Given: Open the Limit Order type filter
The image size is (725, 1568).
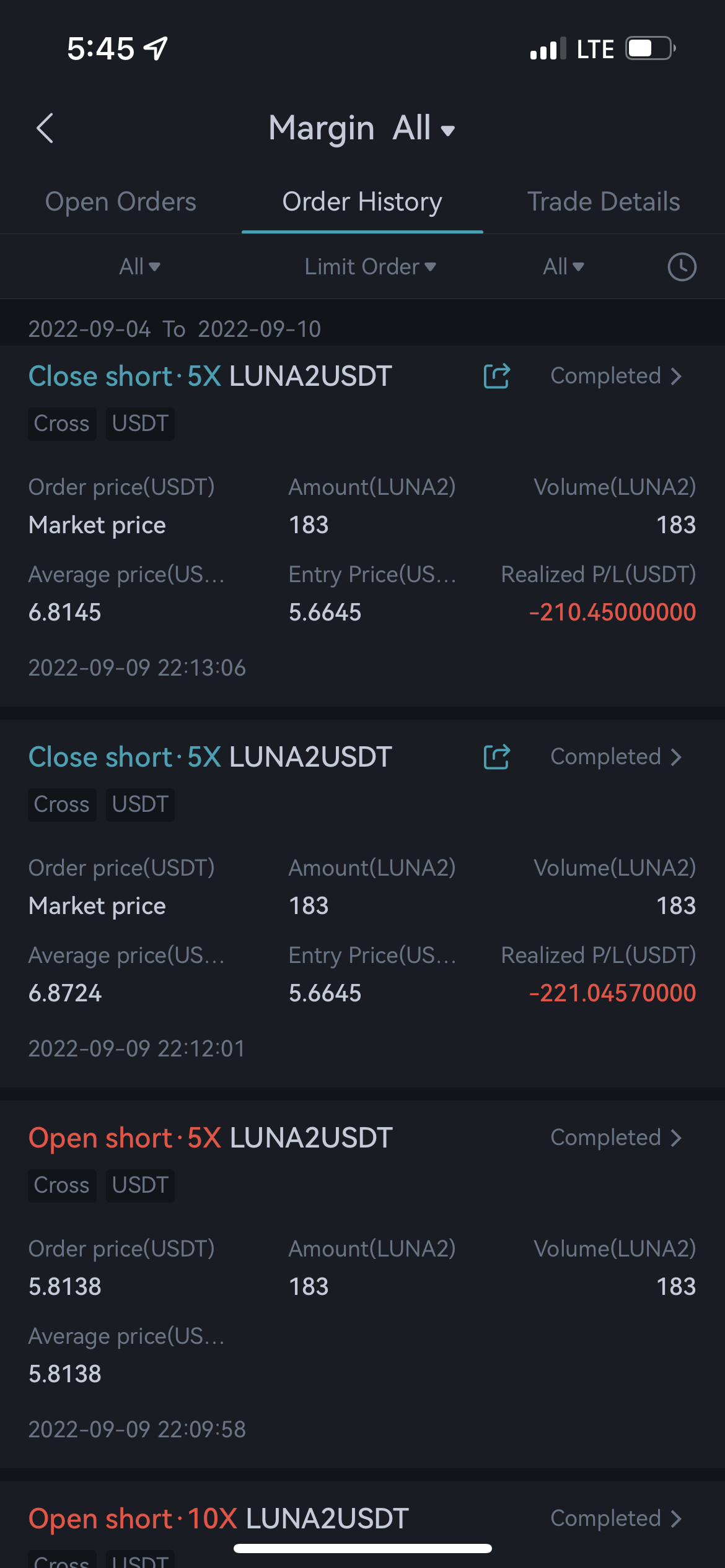Looking at the screenshot, I should pyautogui.click(x=370, y=267).
